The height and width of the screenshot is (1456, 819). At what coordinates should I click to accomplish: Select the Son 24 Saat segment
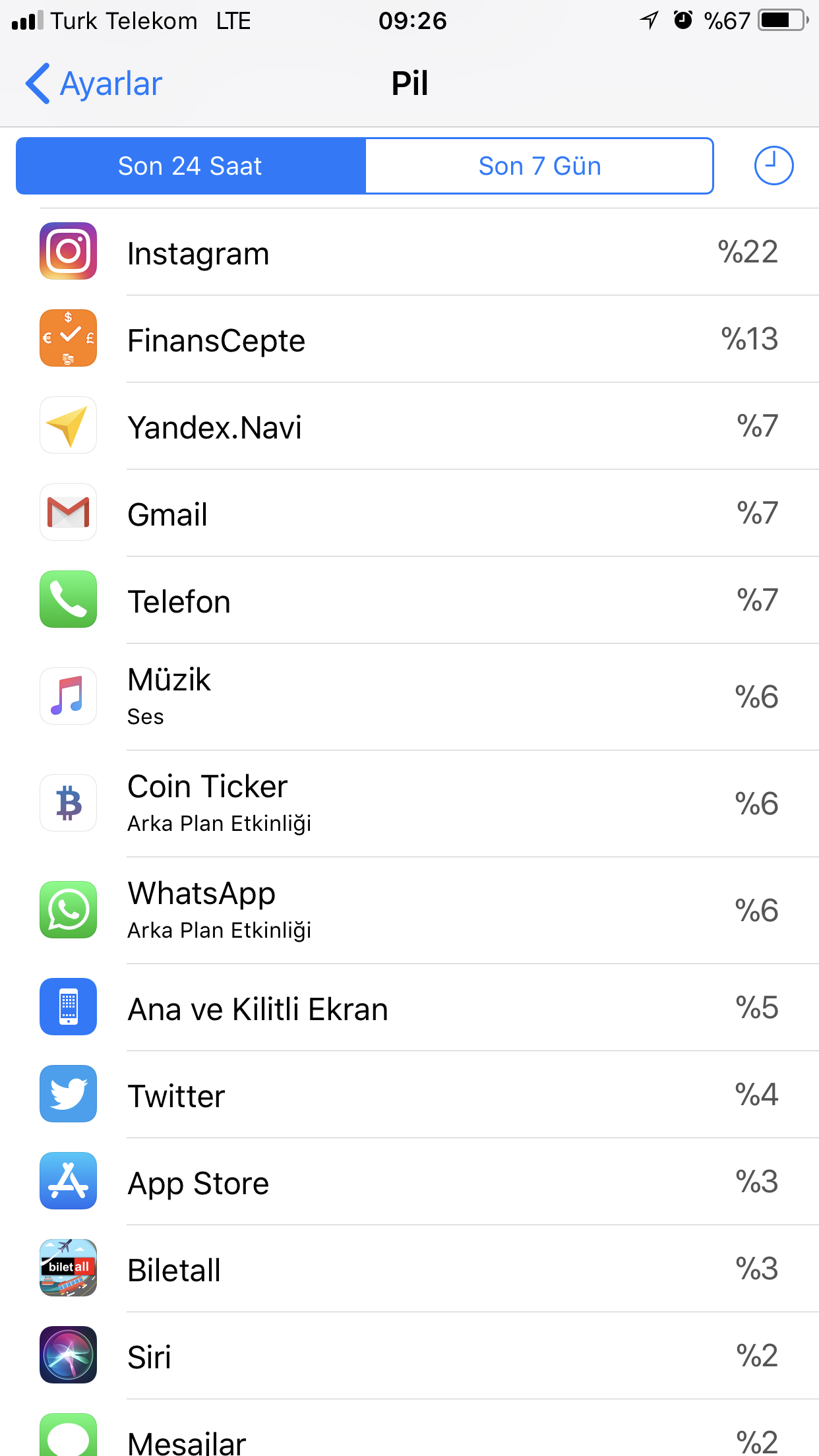tap(191, 166)
